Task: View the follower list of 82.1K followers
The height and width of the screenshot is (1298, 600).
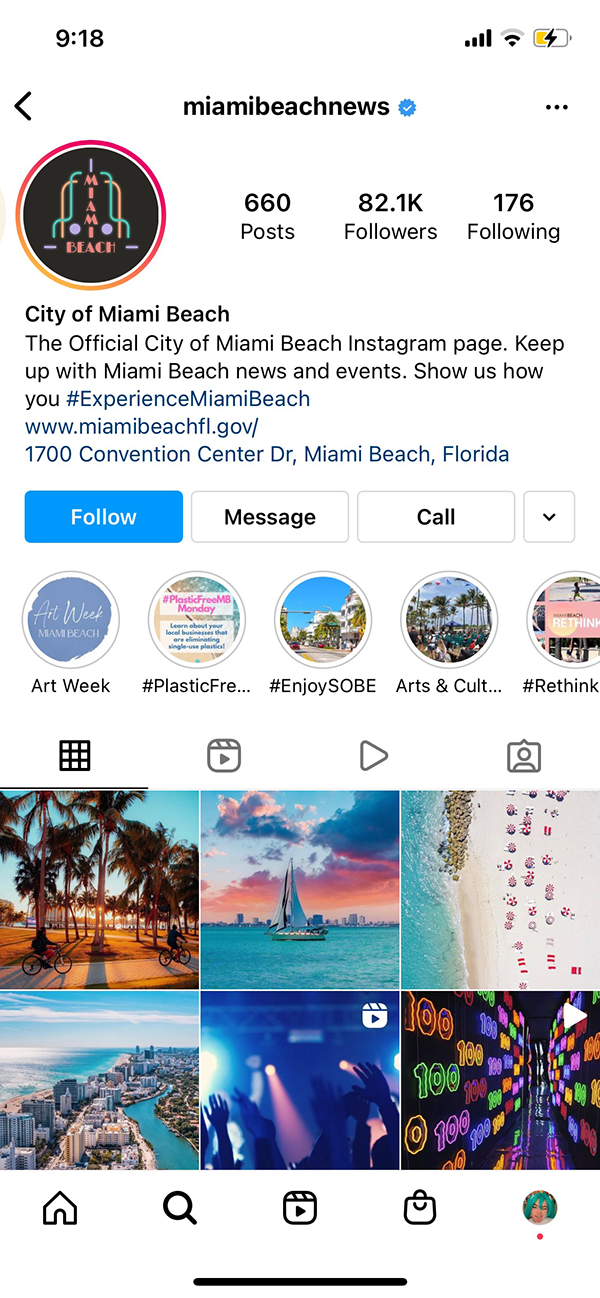Action: (390, 216)
